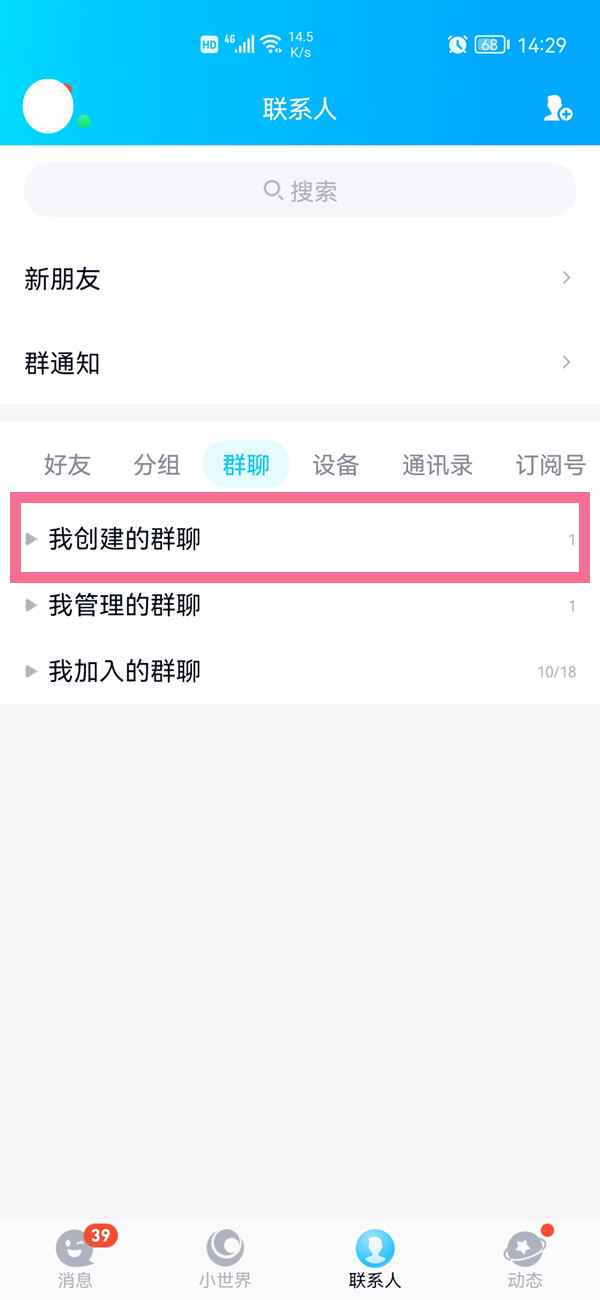Expand 我创建的群聊 group list
Screen dimensions: 600x1300
[300, 540]
